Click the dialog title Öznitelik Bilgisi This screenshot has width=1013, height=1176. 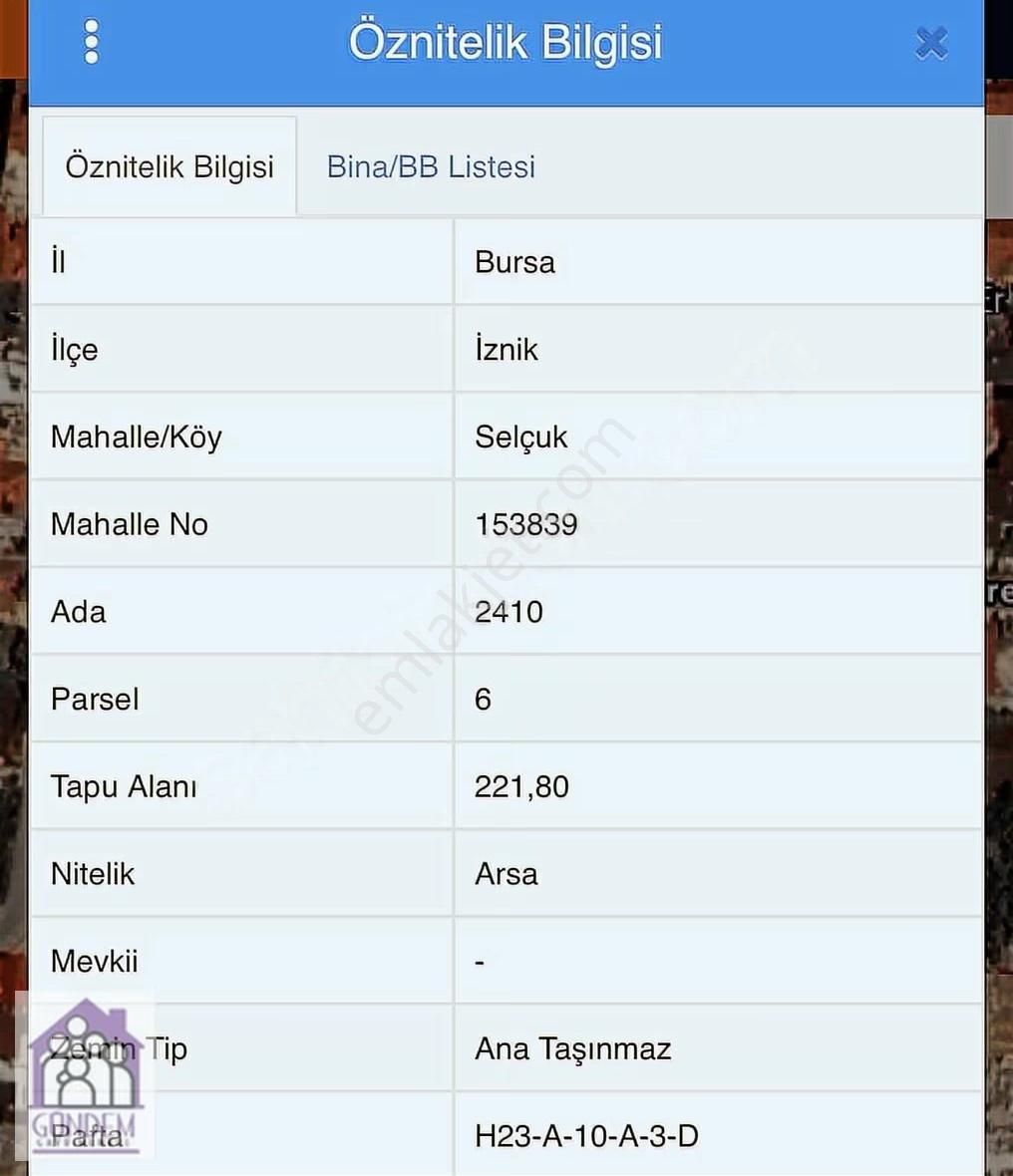tap(505, 42)
